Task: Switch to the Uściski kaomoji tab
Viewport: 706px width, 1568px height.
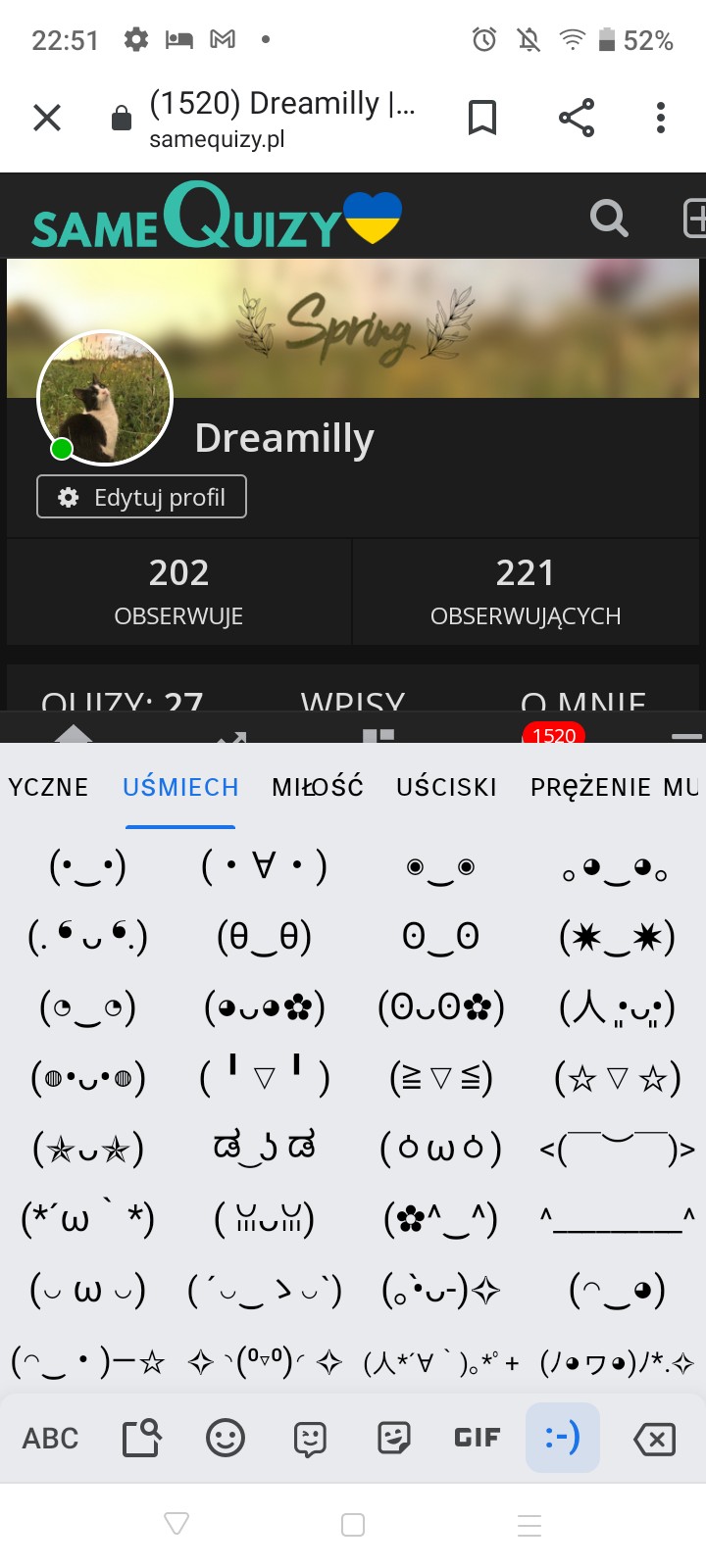Action: click(446, 787)
